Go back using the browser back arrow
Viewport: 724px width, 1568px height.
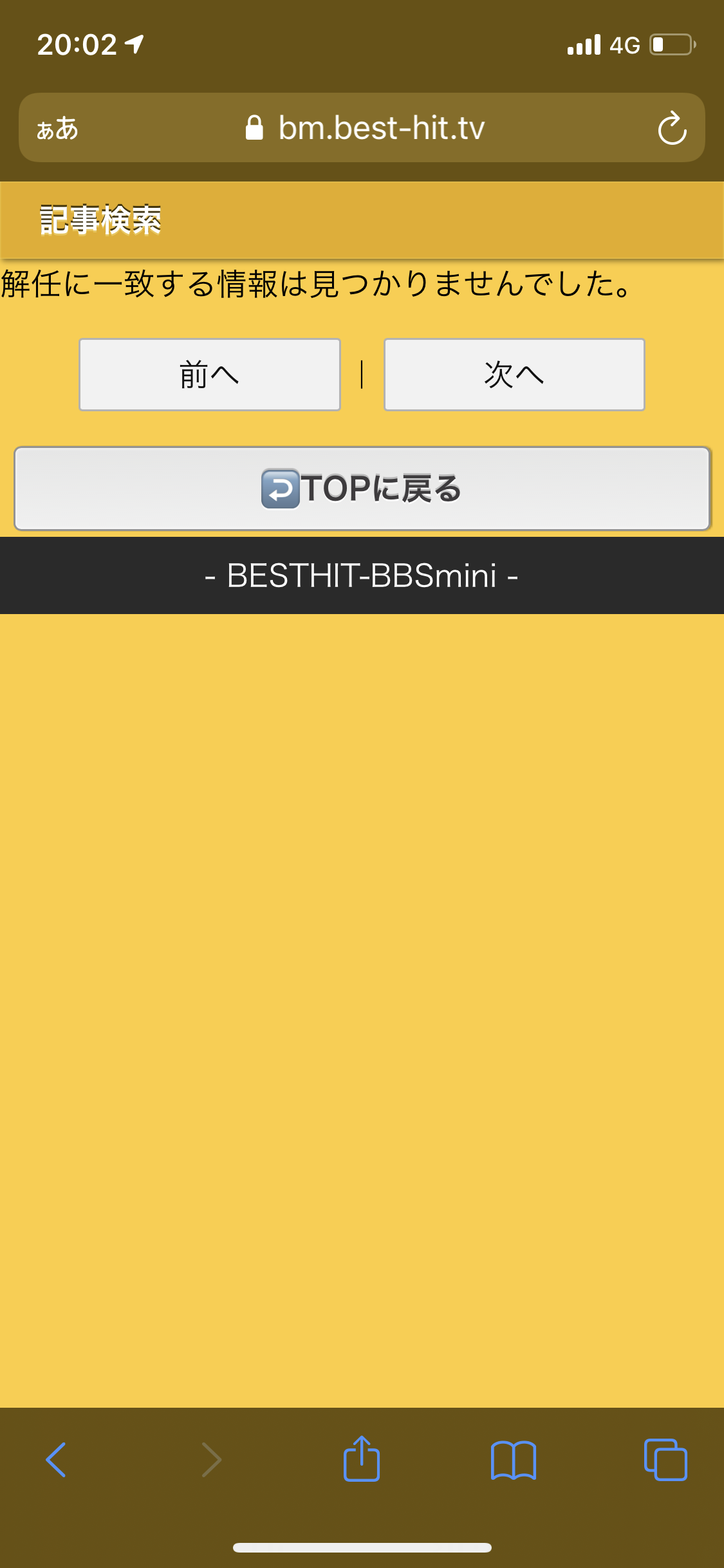click(x=57, y=1459)
